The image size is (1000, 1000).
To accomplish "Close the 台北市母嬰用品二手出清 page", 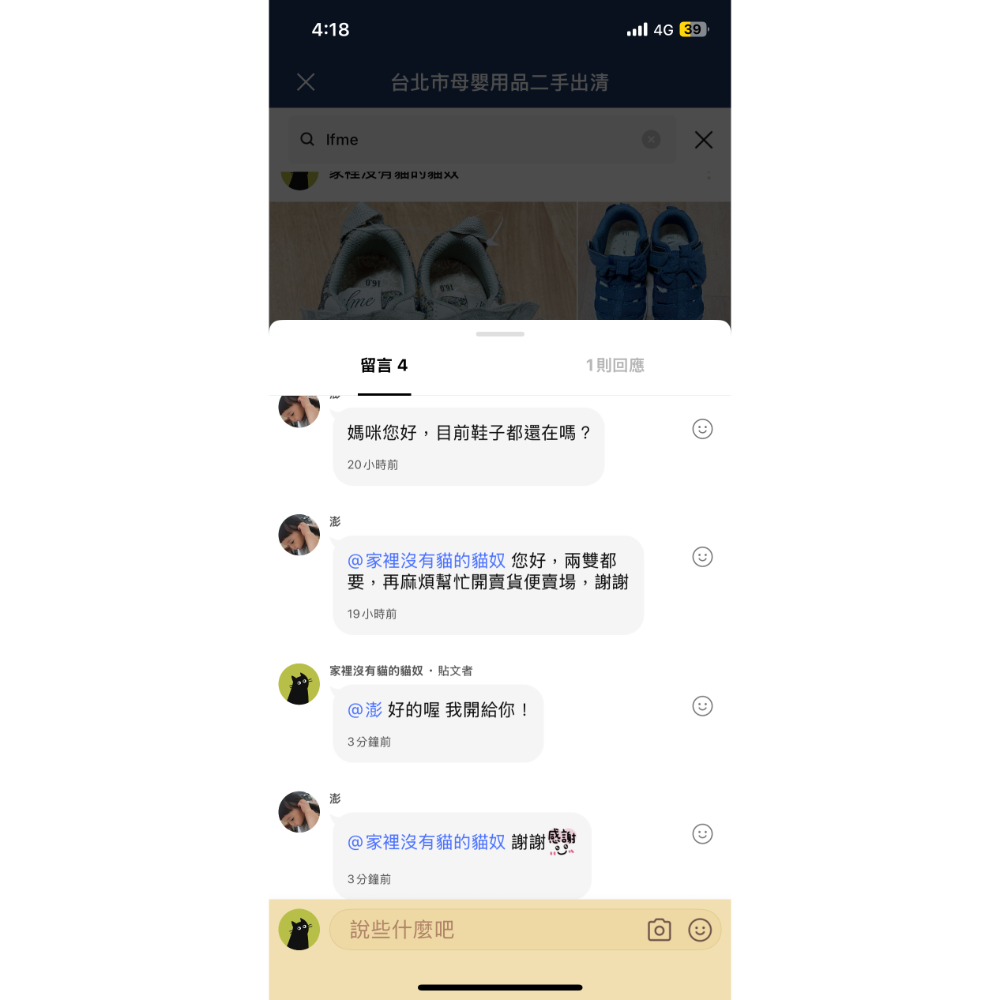I will pos(306,82).
